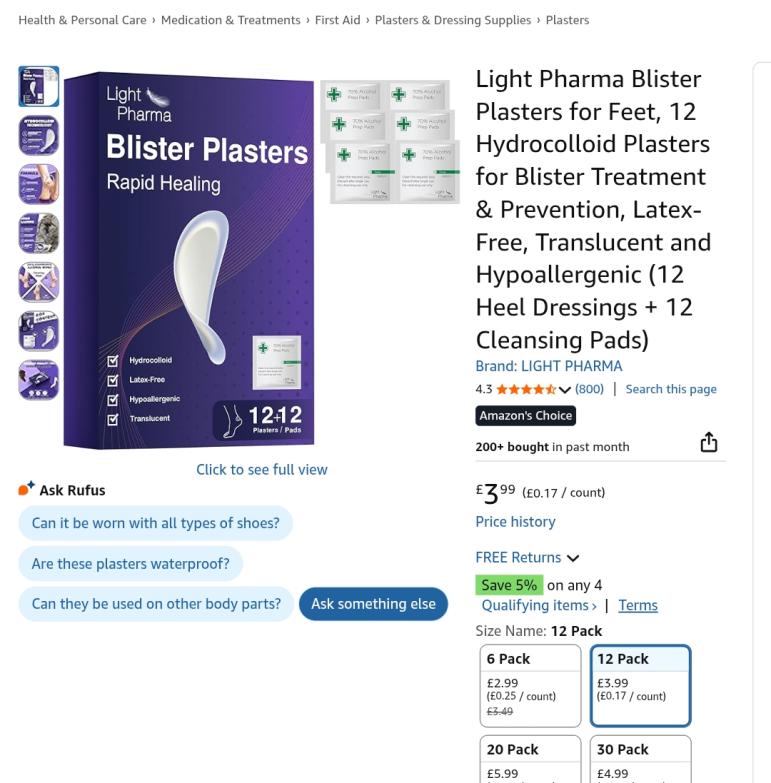Open Search this page link
The width and height of the screenshot is (771, 783).
[670, 389]
